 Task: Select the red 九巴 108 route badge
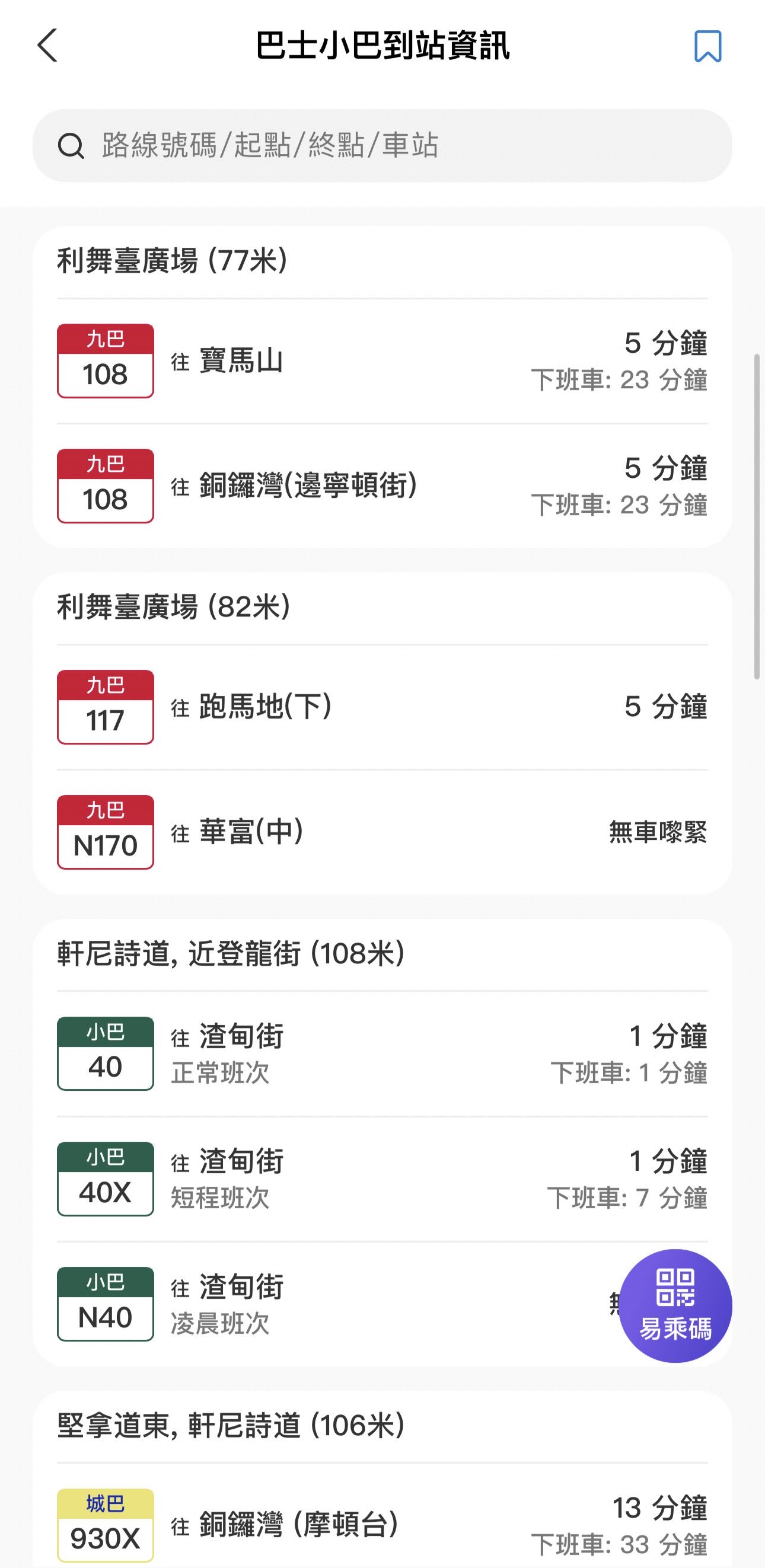pyautogui.click(x=105, y=360)
